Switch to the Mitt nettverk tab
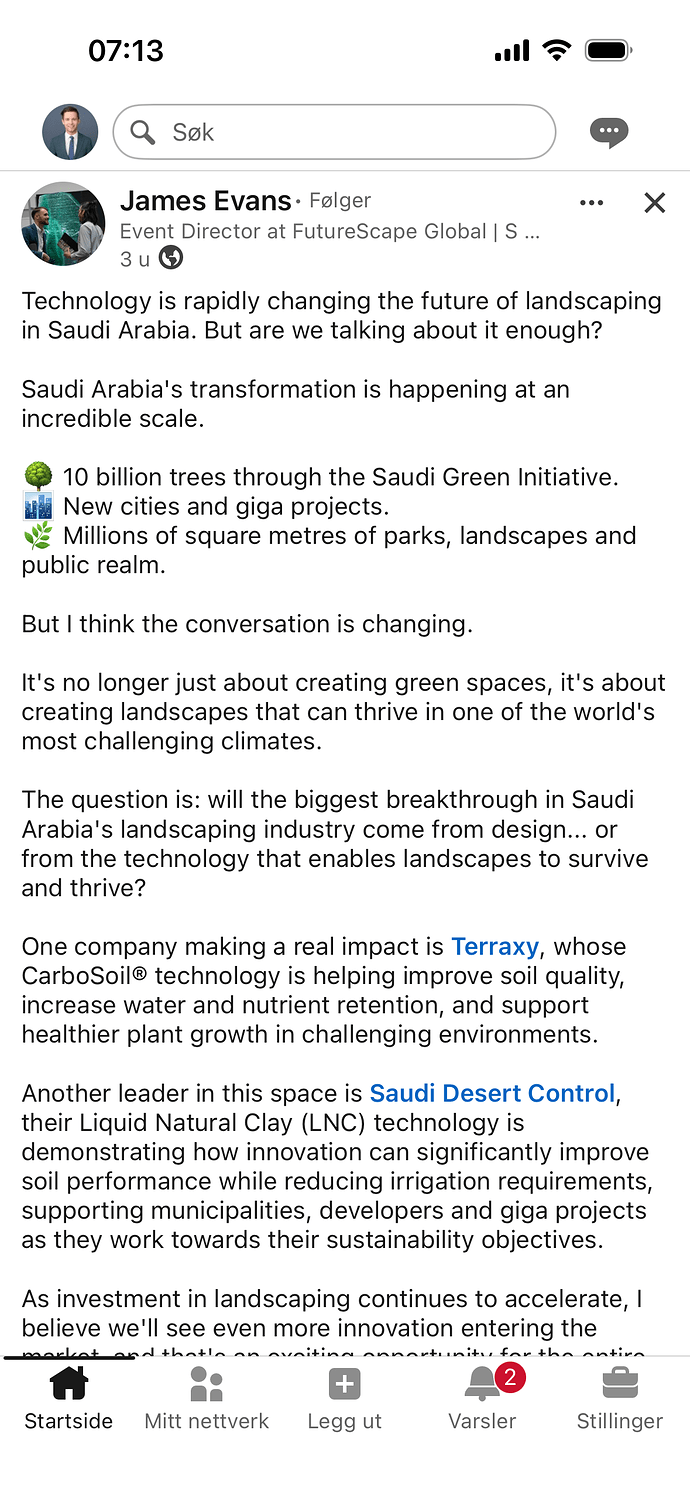Screen dimensions: 690x1495 click(207, 1399)
